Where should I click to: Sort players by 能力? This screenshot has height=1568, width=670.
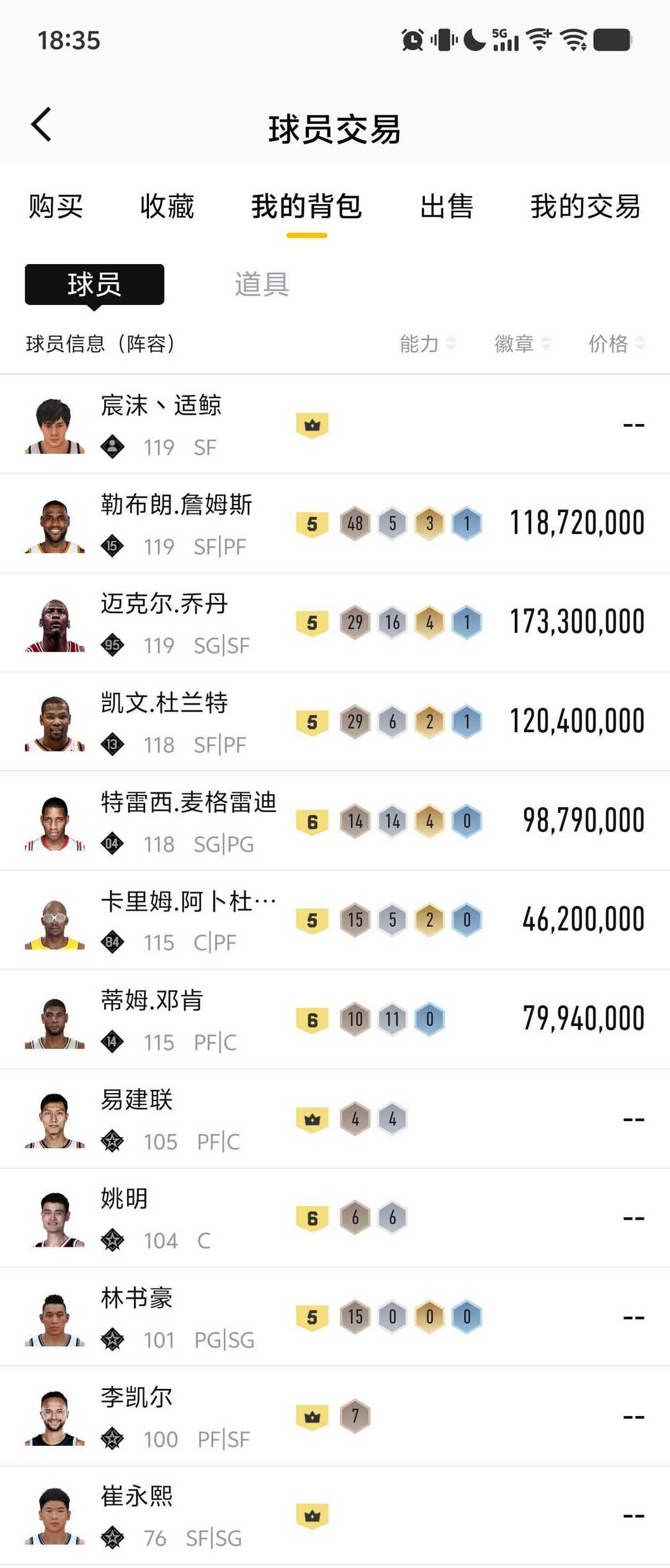tap(427, 343)
